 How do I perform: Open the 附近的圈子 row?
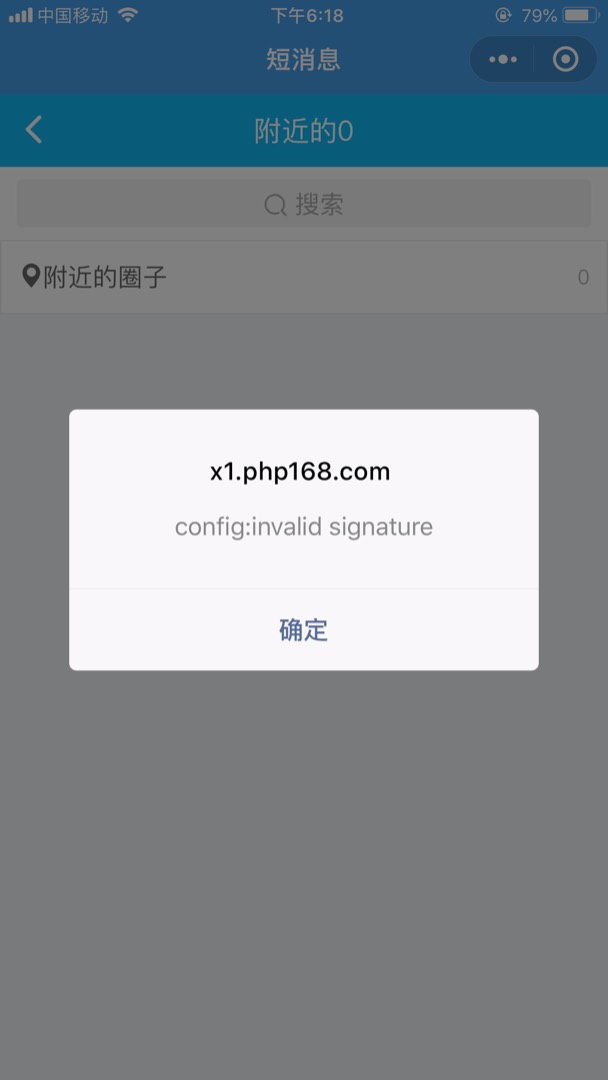tap(304, 277)
